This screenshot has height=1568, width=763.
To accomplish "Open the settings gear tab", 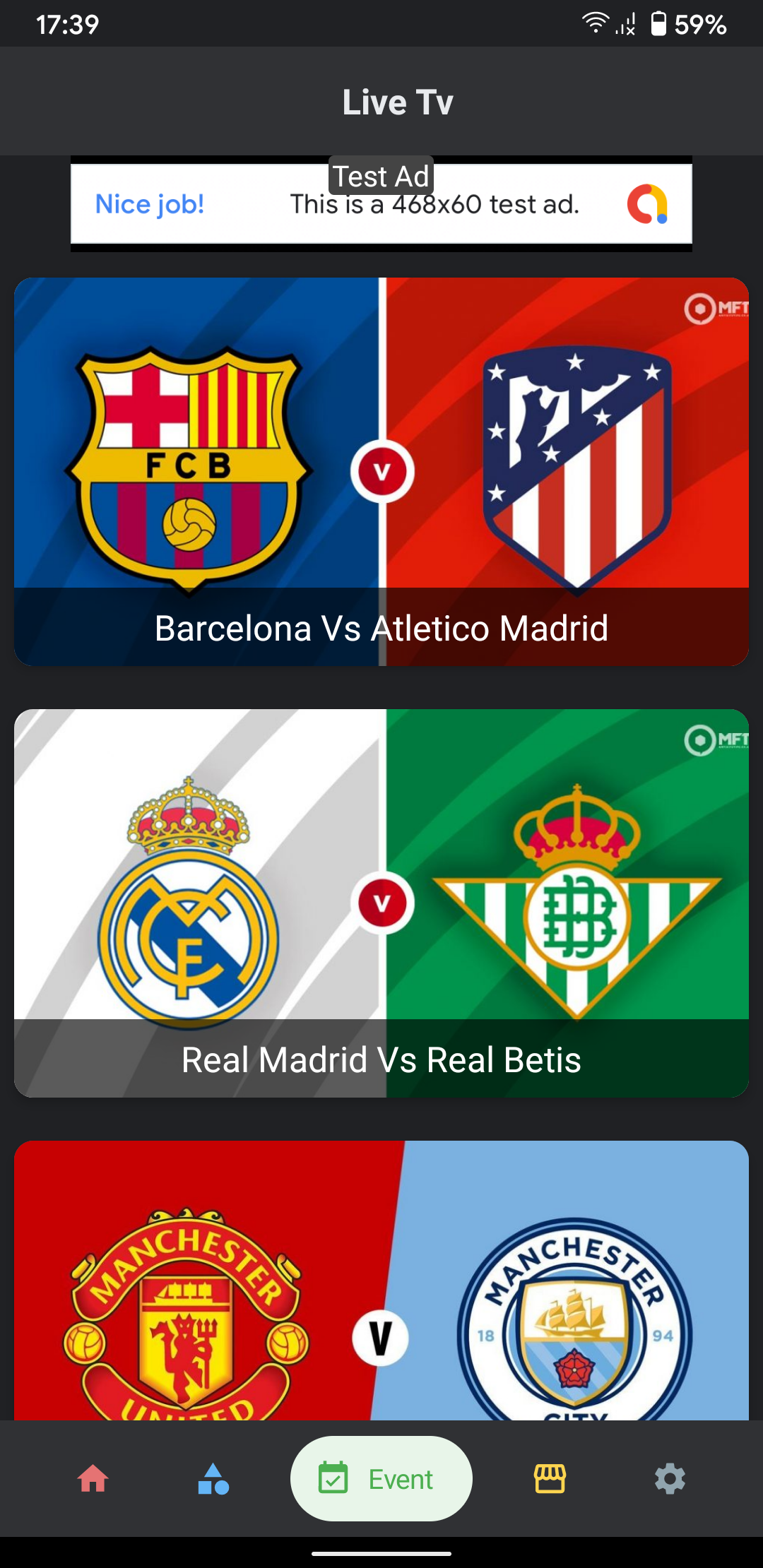I will click(670, 1478).
